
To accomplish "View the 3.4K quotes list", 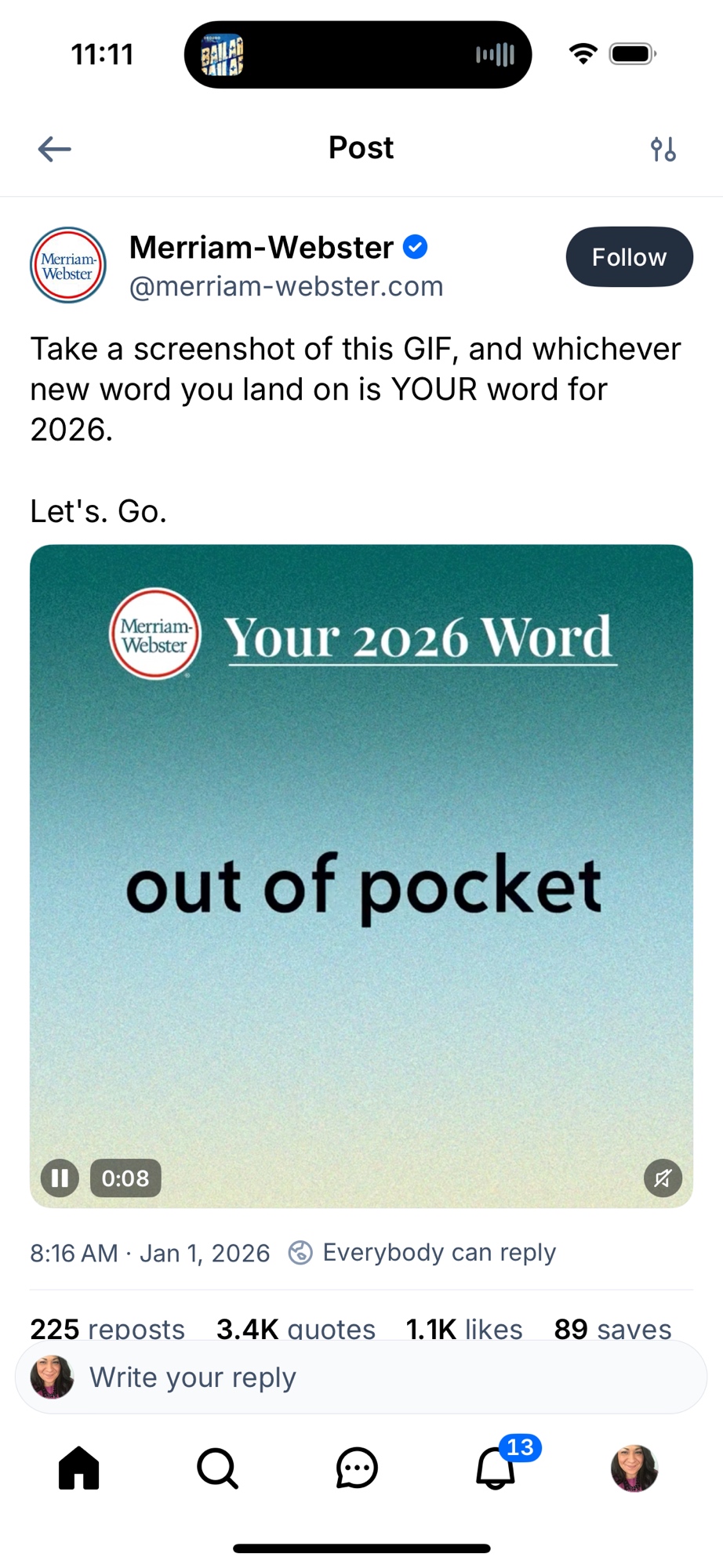I will (x=296, y=1328).
